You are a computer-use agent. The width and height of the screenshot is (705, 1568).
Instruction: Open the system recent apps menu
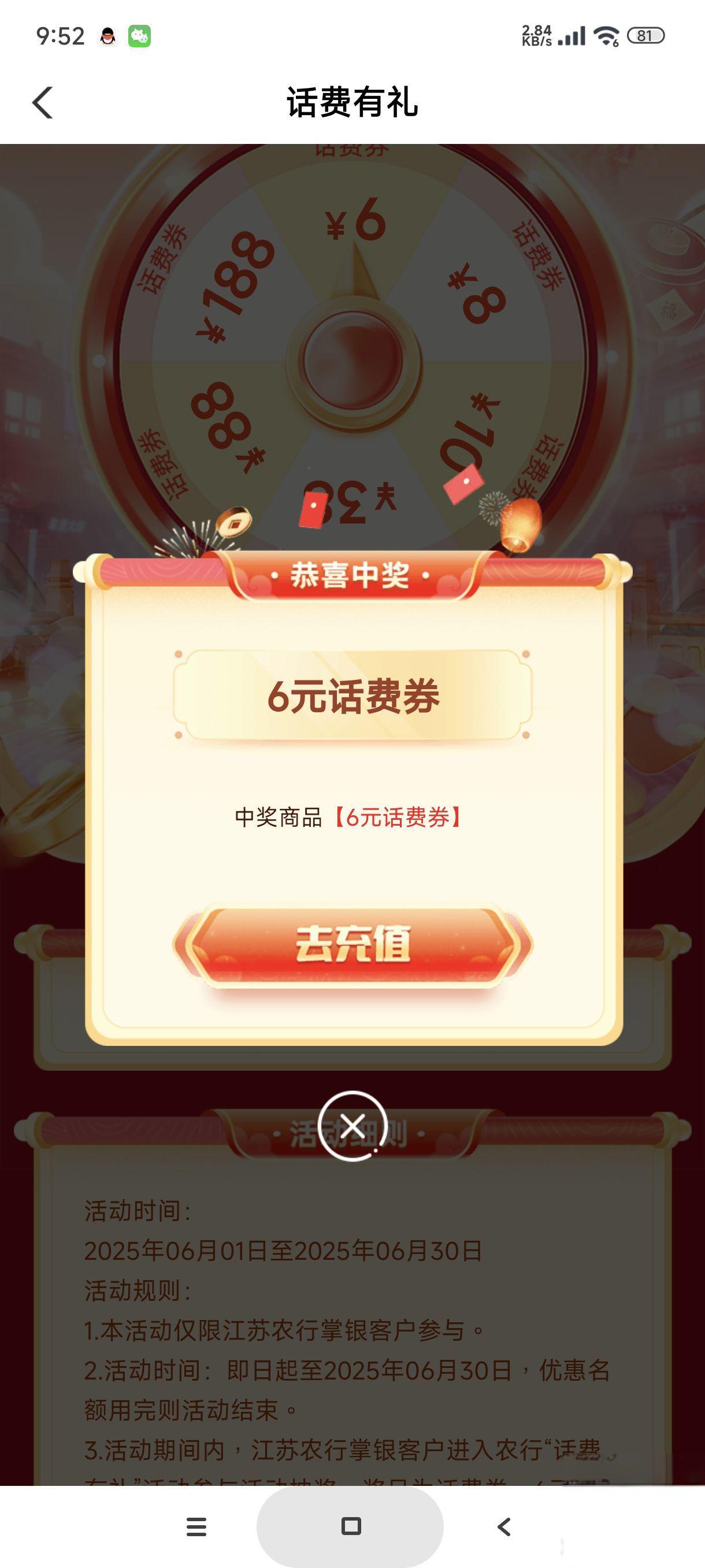point(196,1527)
